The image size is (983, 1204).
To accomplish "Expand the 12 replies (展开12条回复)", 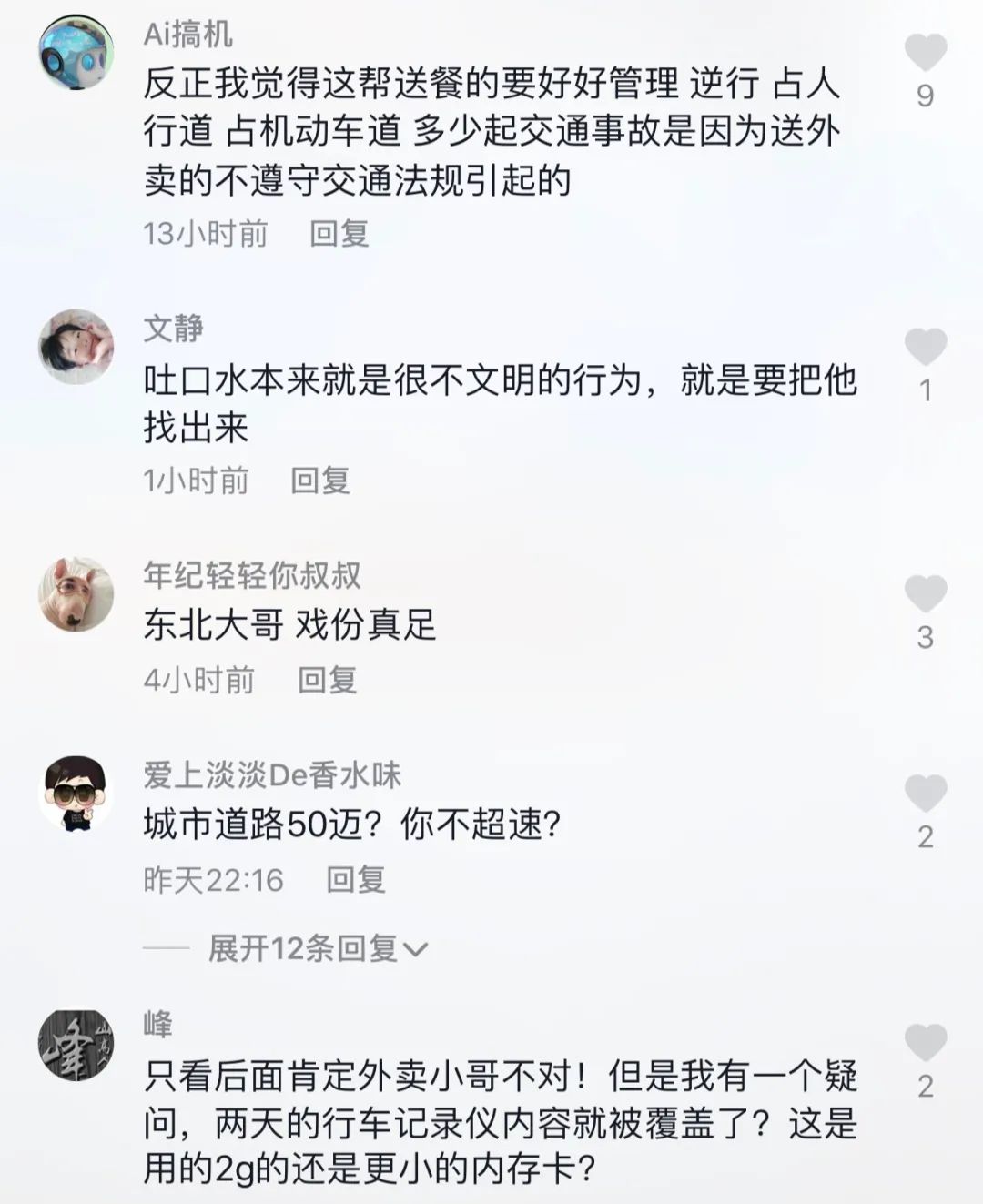I will (x=317, y=948).
